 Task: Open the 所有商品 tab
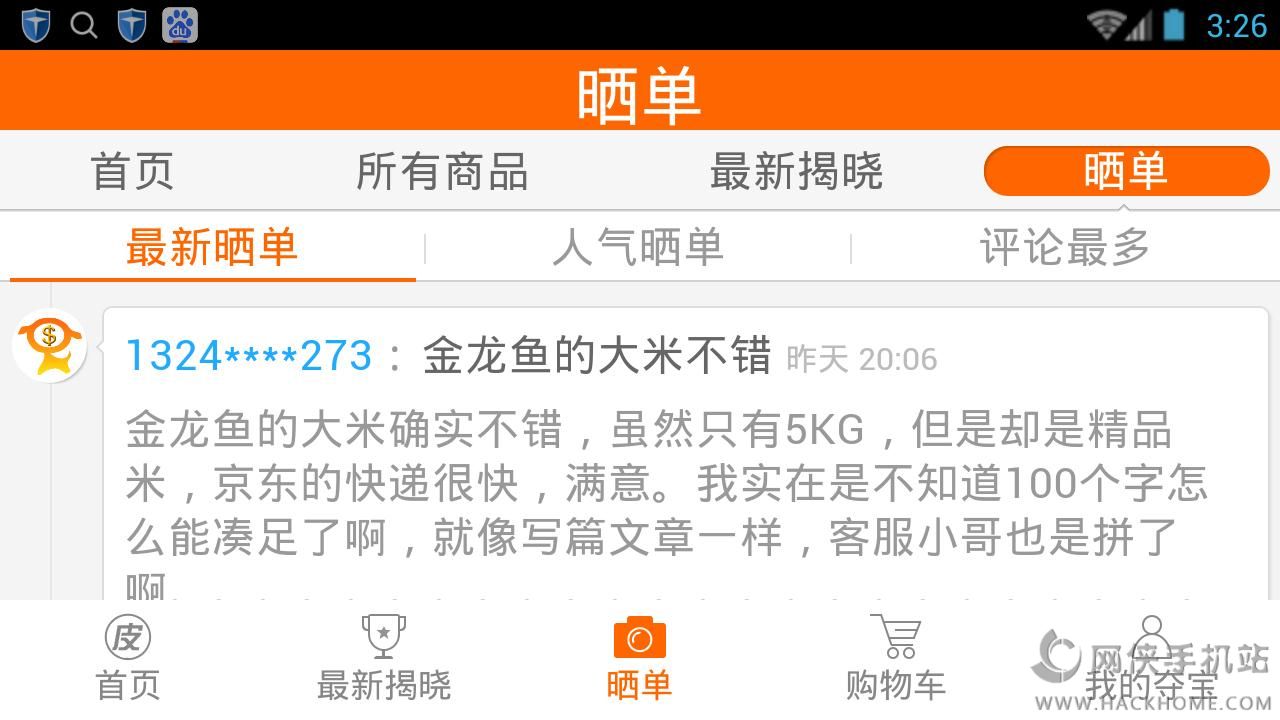coord(442,171)
